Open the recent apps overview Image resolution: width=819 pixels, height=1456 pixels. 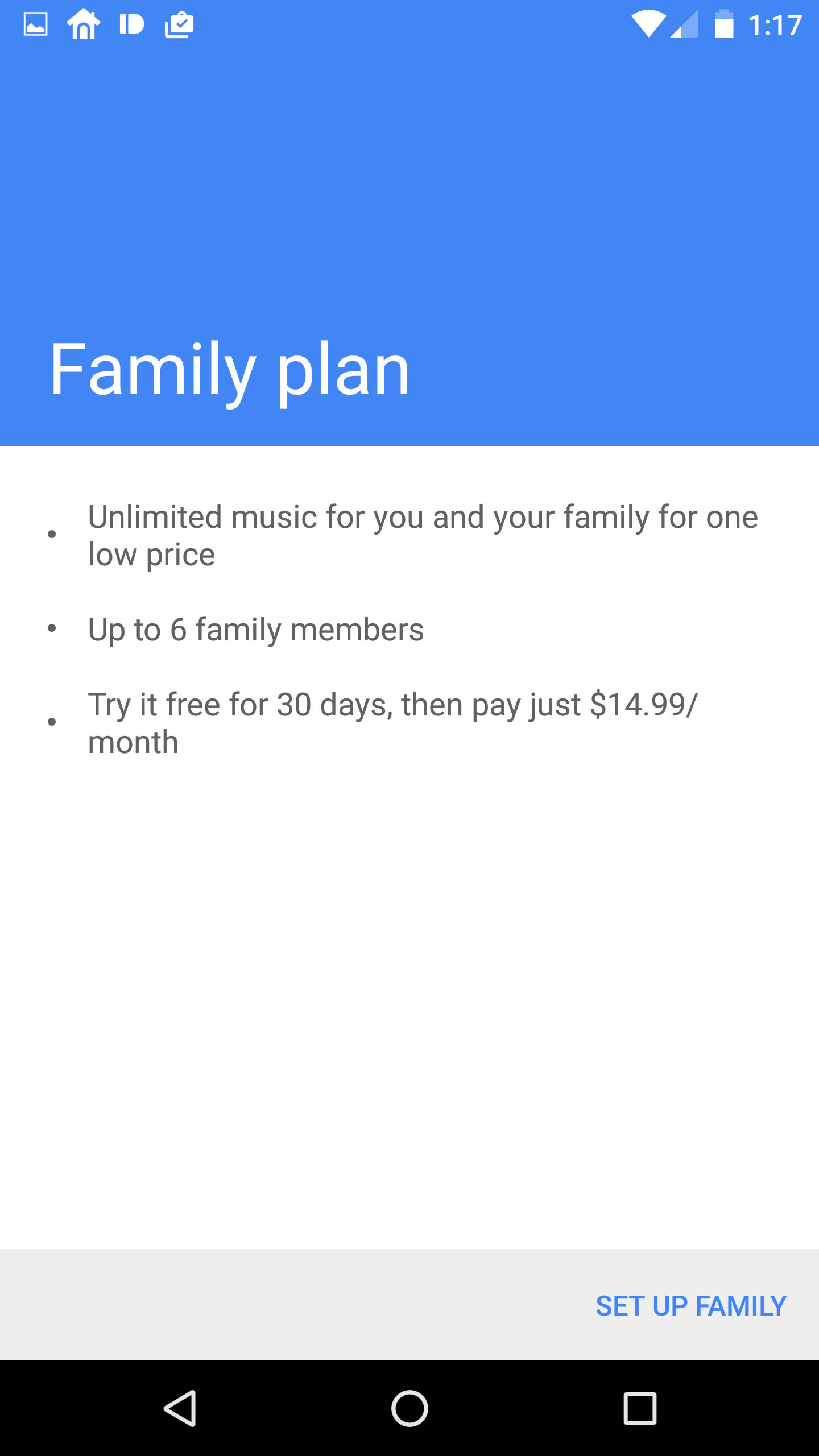640,1409
